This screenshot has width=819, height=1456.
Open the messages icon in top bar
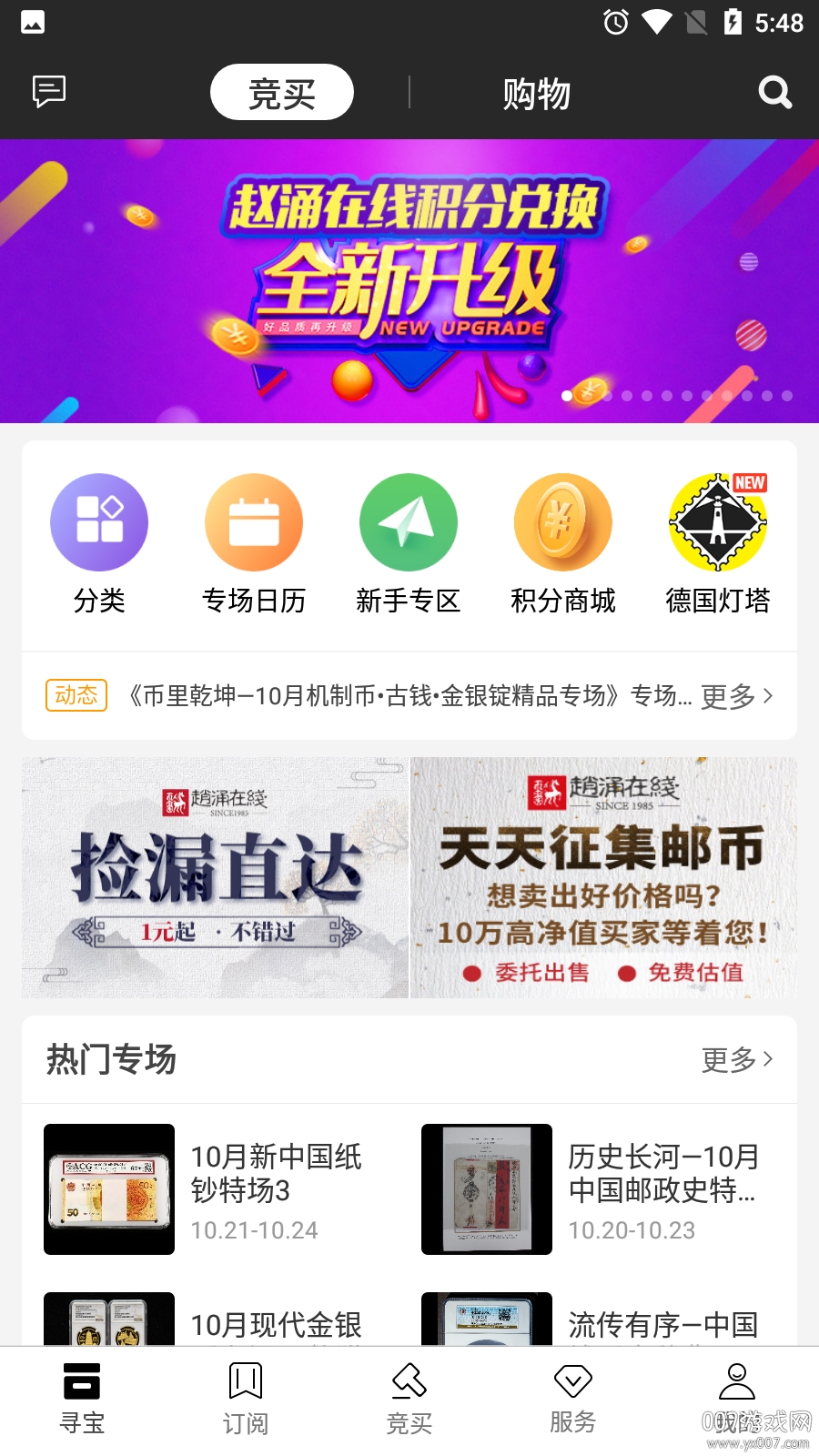(x=49, y=91)
